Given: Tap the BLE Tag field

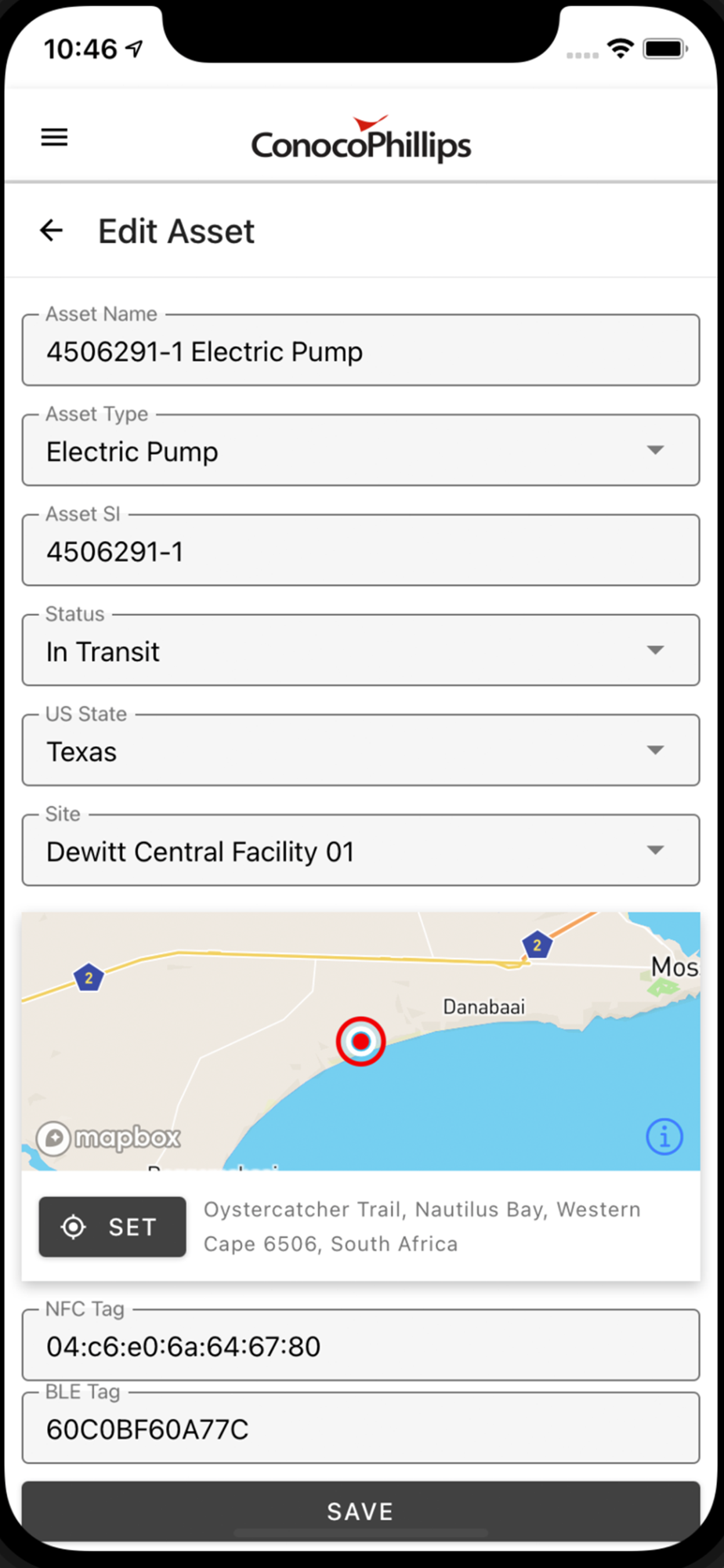Looking at the screenshot, I should click(x=360, y=1428).
